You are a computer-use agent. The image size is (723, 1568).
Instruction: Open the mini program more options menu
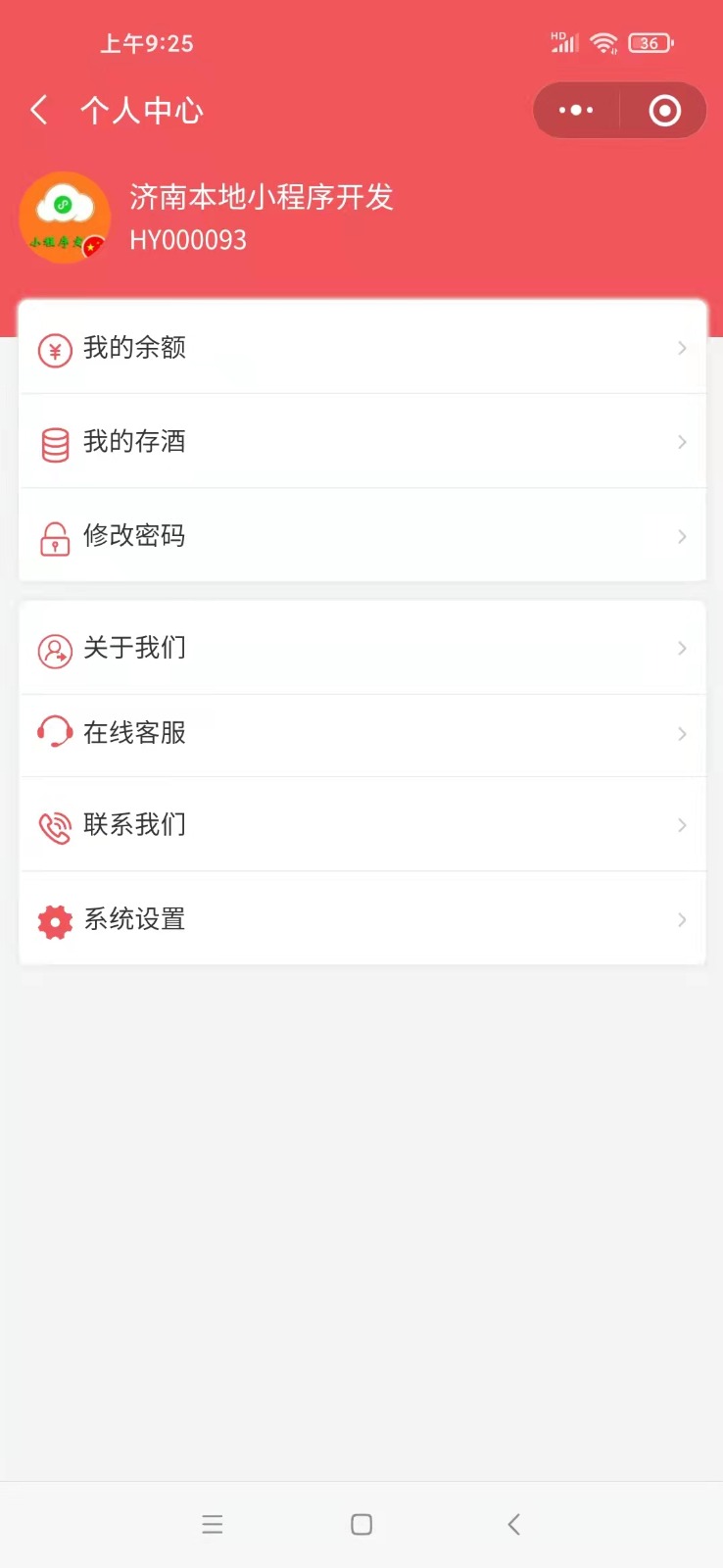tap(576, 110)
